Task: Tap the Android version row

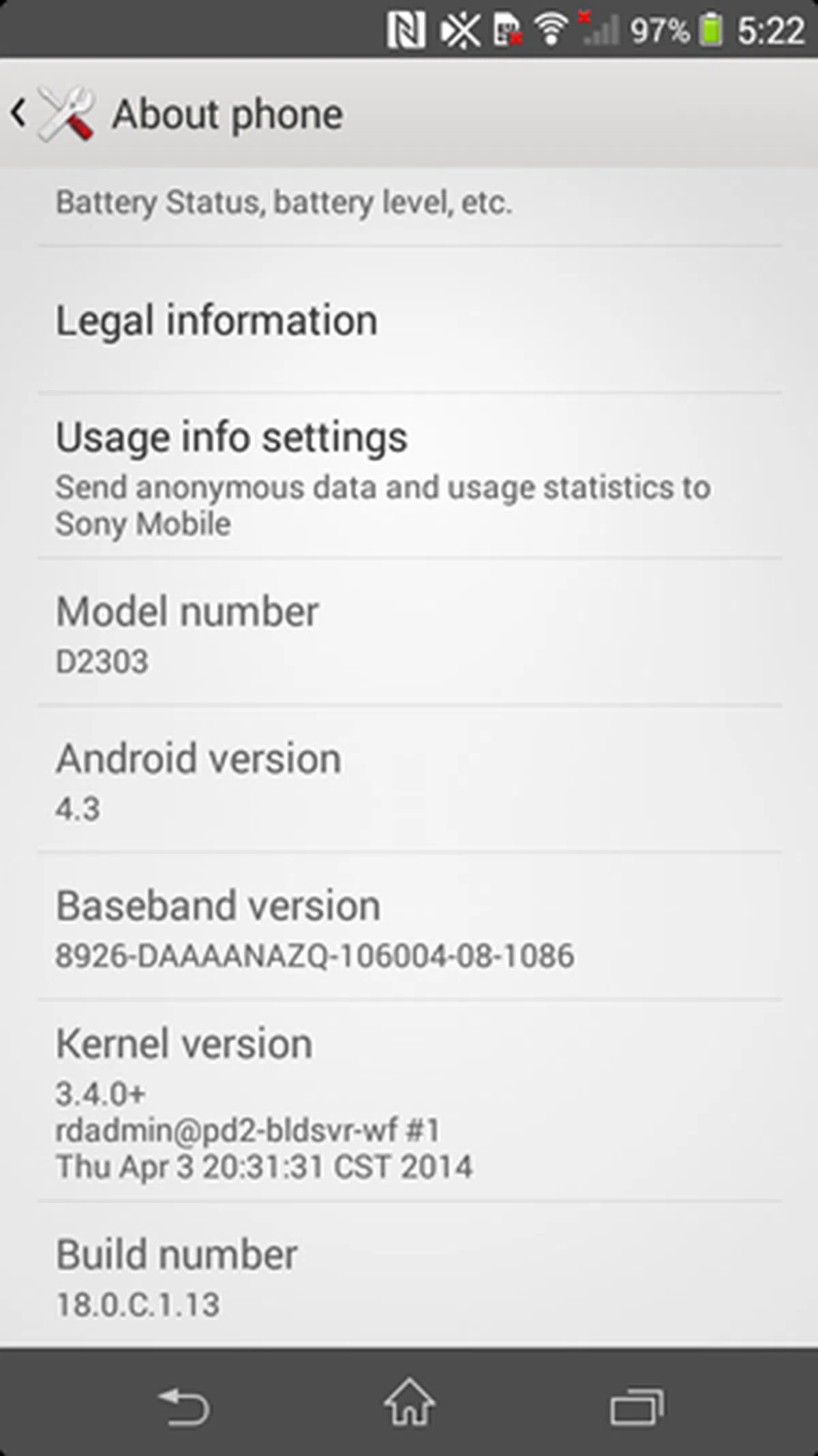Action: (409, 780)
